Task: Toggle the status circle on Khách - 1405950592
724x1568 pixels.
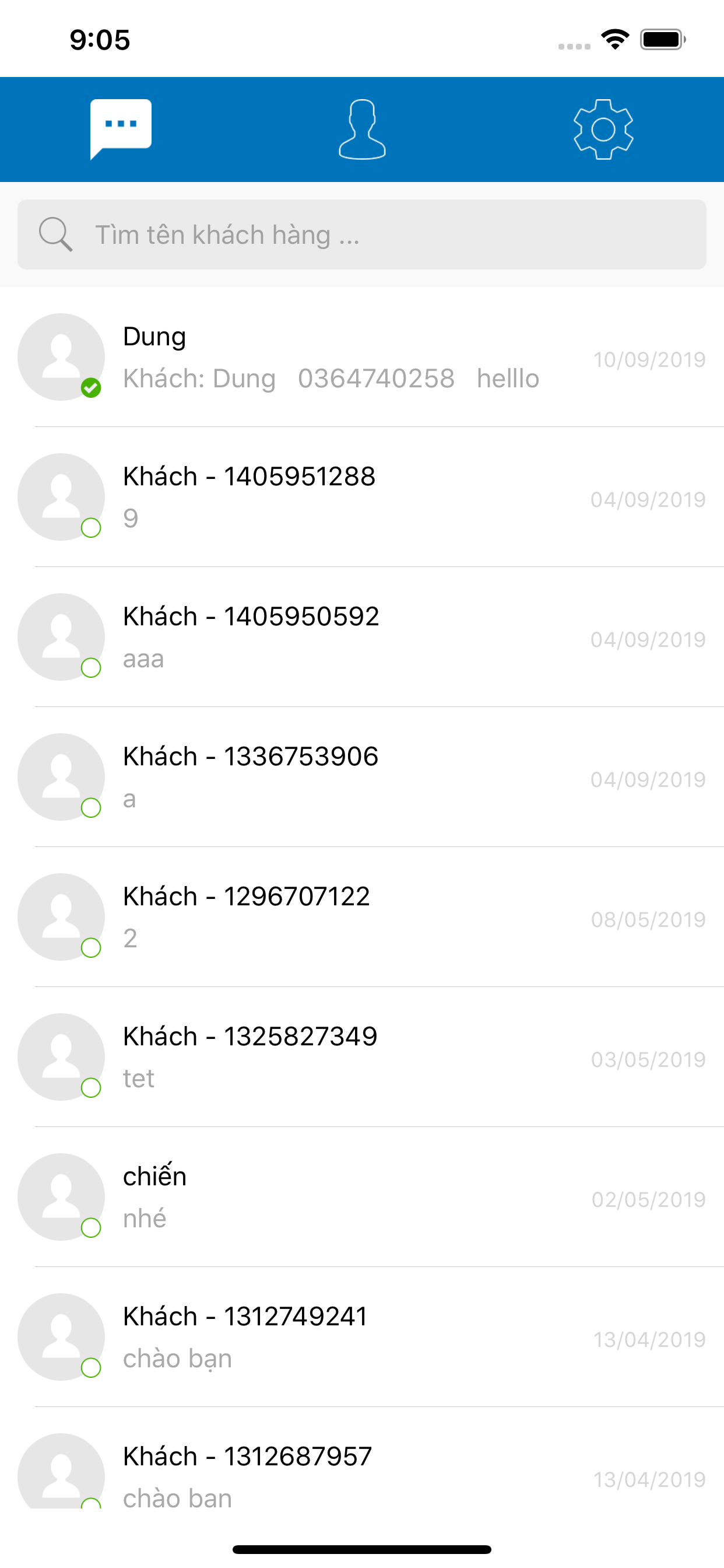Action: (92, 668)
